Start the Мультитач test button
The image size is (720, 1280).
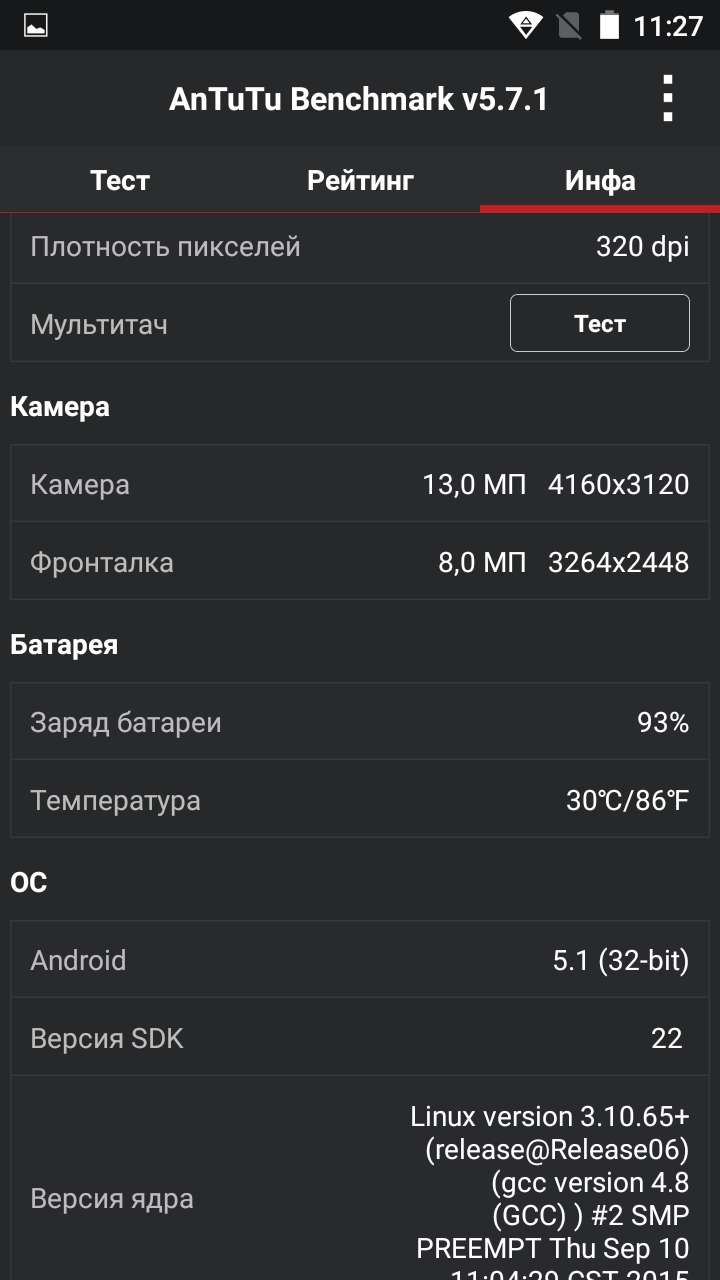[599, 323]
